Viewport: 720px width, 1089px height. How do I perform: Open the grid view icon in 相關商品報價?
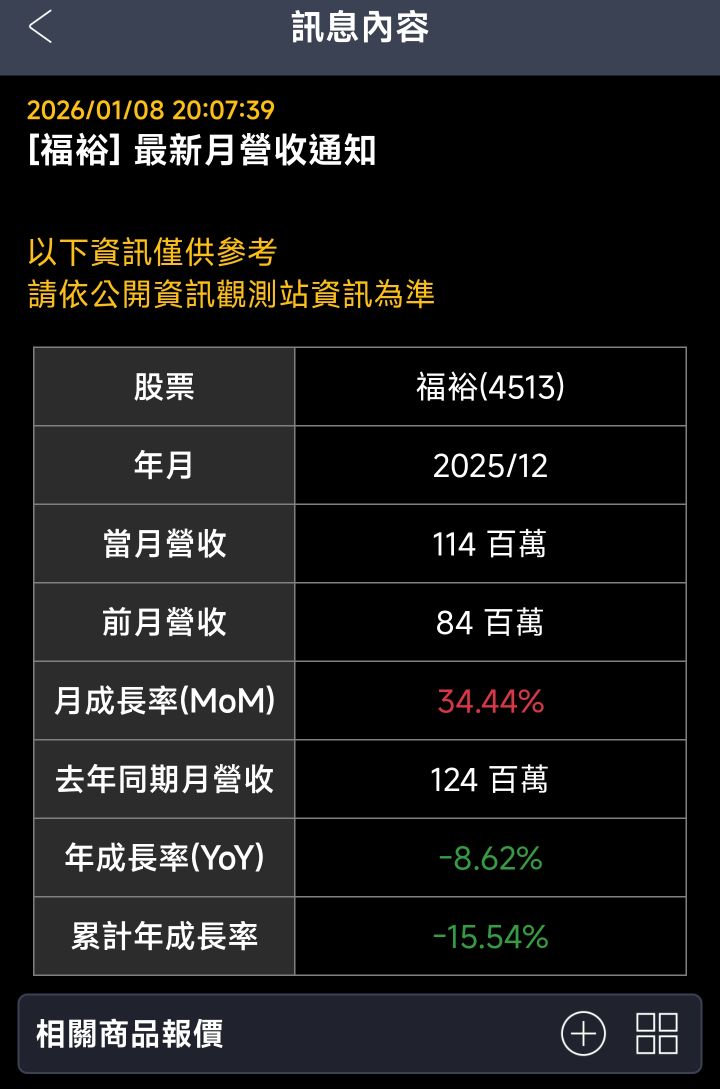(x=657, y=1033)
